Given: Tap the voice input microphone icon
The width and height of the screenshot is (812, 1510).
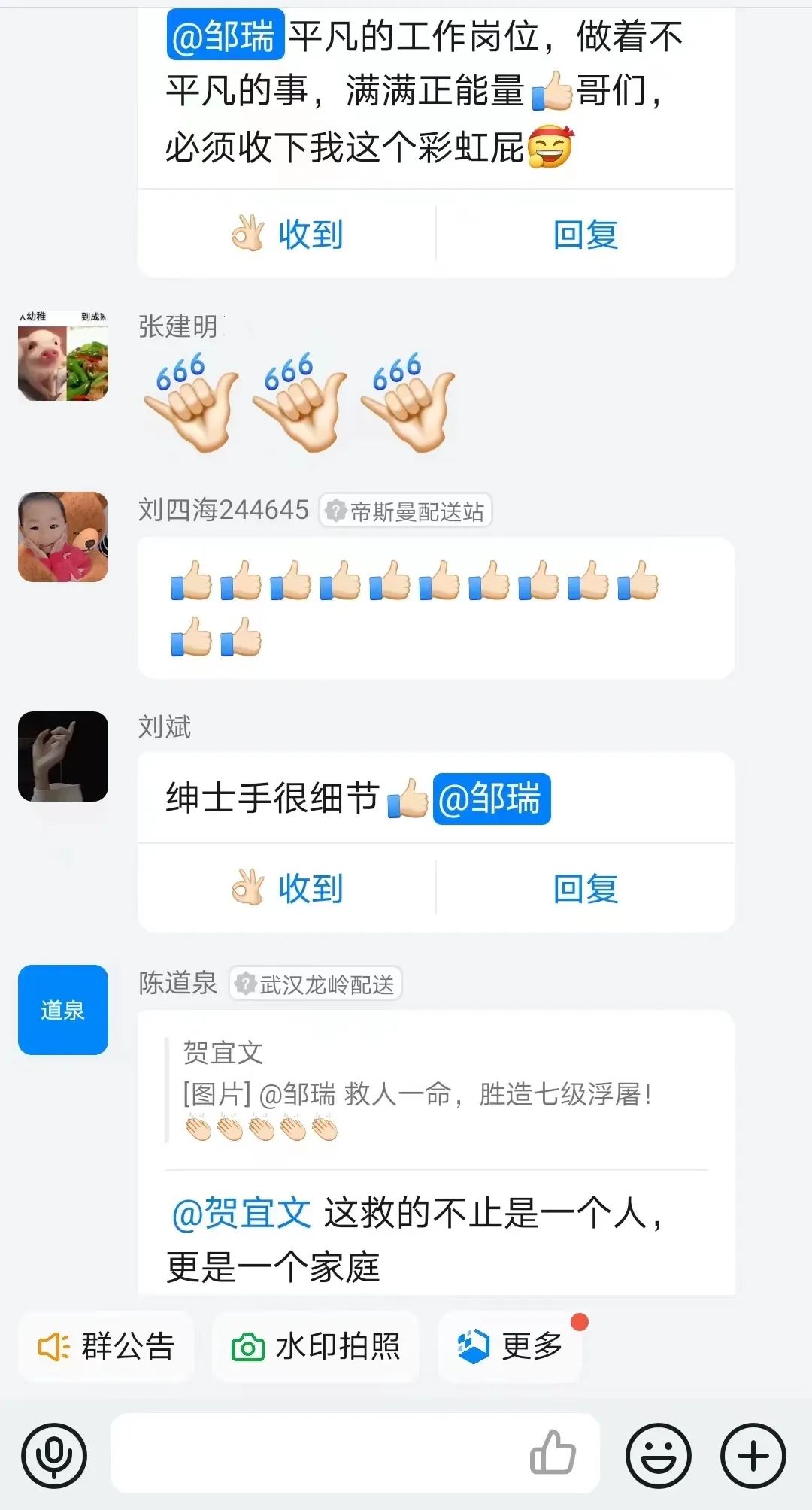Looking at the screenshot, I should point(54,1455).
